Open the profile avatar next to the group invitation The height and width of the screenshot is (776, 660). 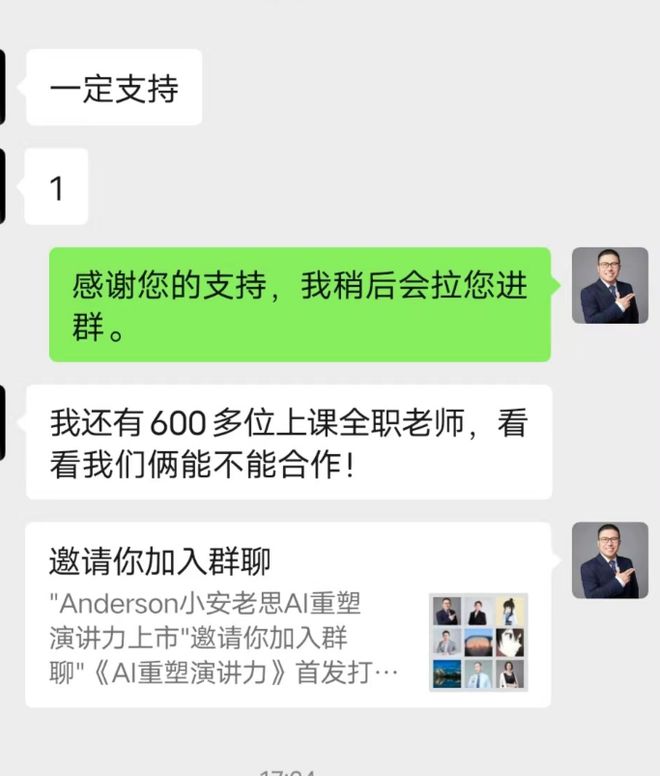609,561
